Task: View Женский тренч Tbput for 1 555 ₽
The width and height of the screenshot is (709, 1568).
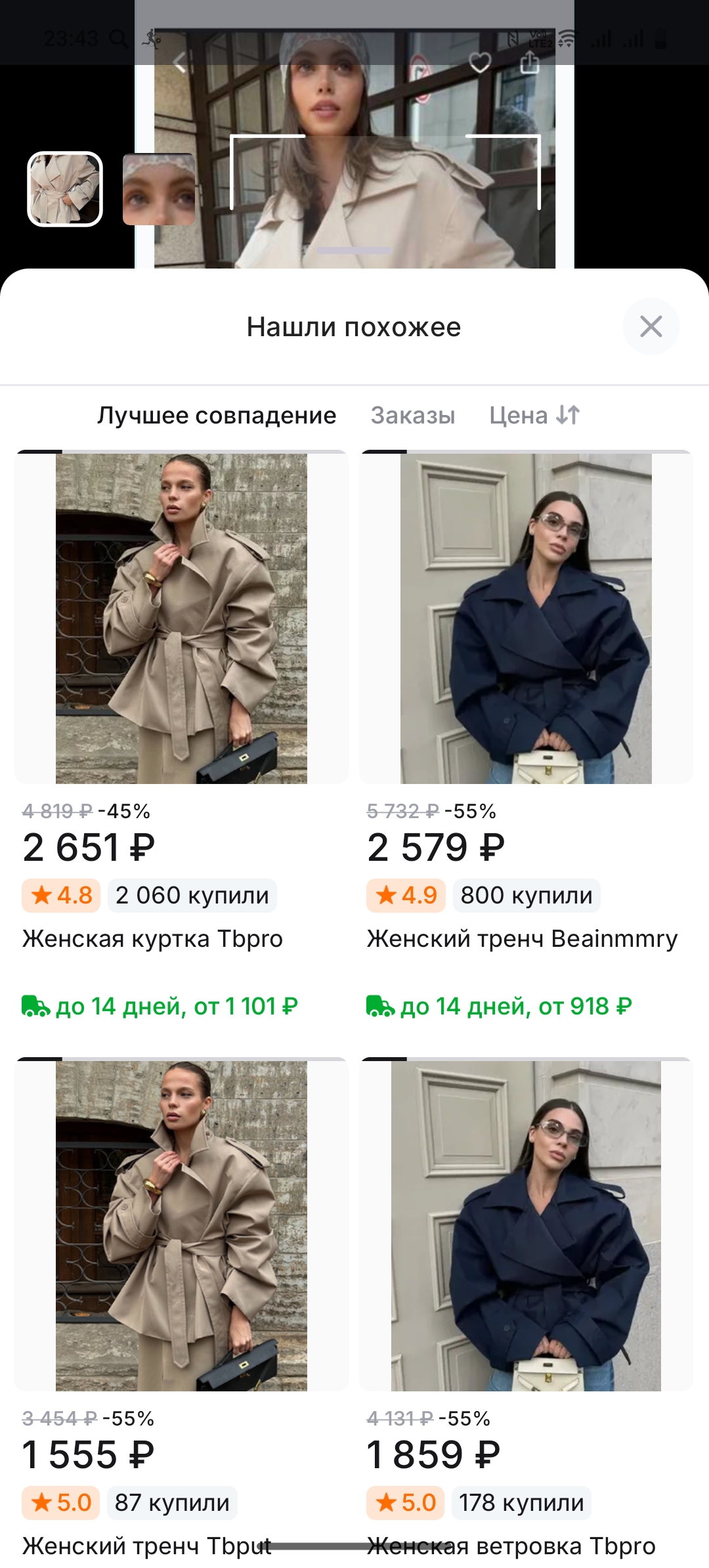Action: [x=181, y=1224]
